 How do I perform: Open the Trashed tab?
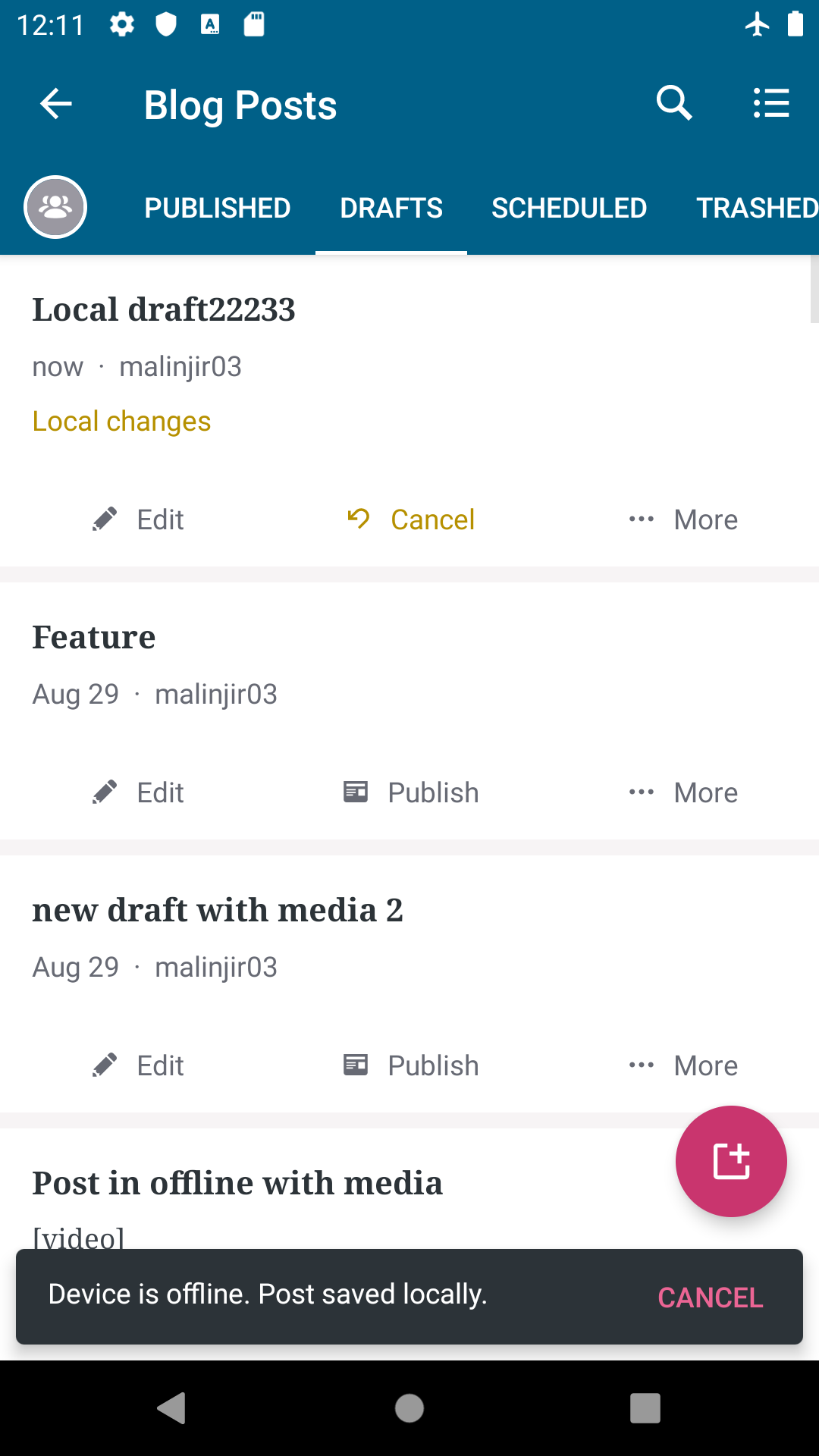756,208
